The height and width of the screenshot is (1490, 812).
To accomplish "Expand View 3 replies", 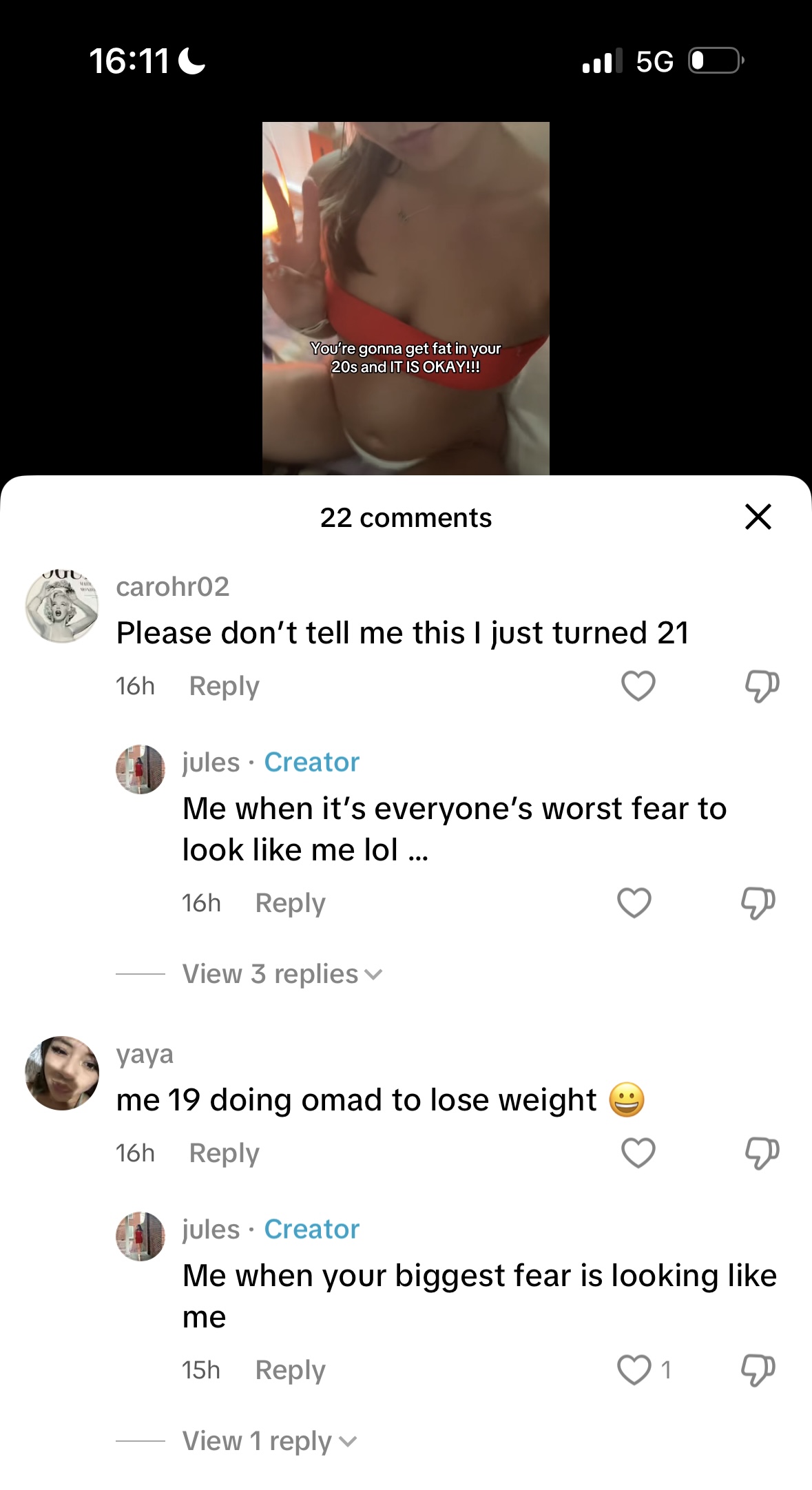I will pyautogui.click(x=282, y=974).
